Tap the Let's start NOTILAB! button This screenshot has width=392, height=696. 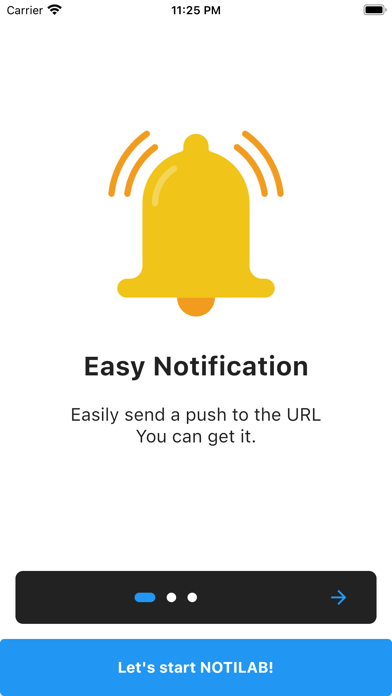(x=196, y=668)
